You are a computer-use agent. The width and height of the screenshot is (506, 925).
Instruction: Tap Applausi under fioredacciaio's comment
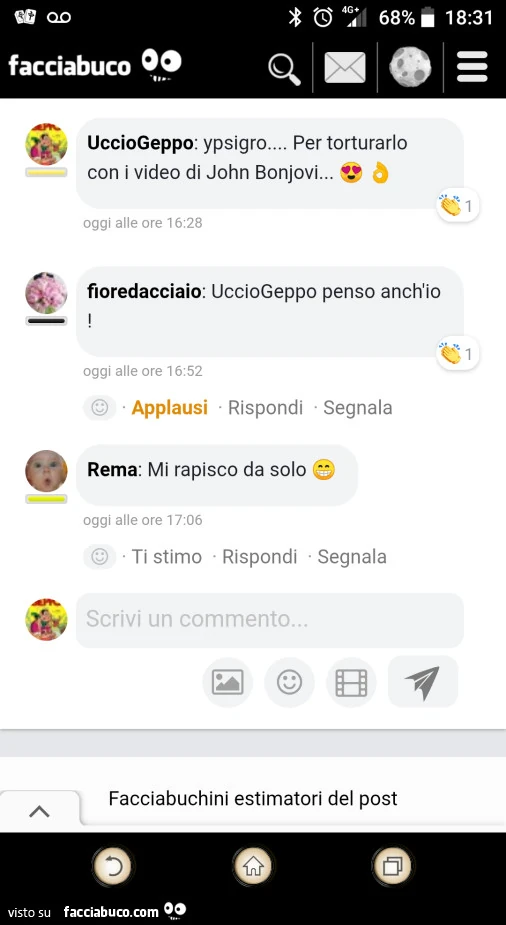169,408
